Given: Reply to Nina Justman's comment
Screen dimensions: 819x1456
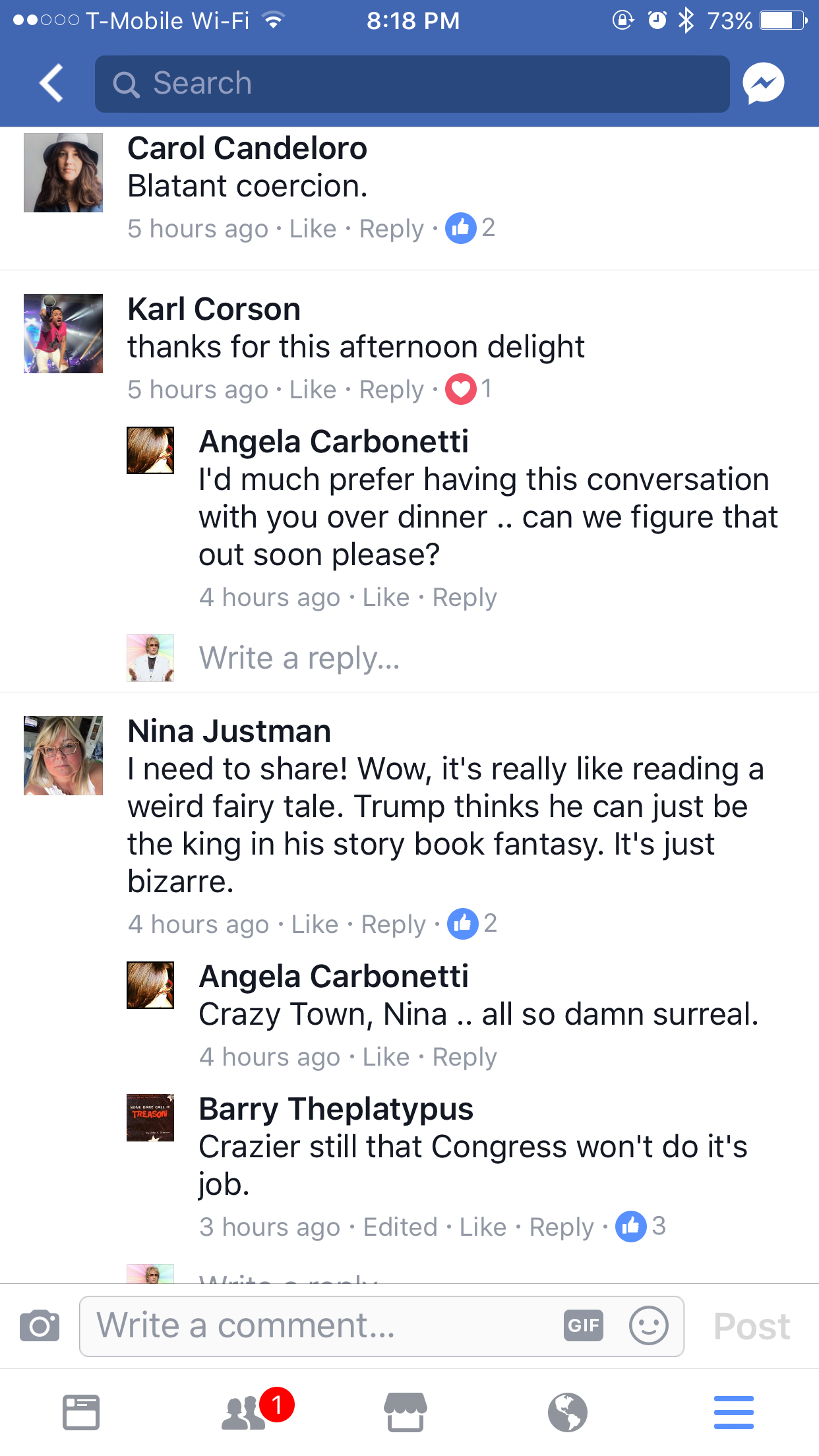Looking at the screenshot, I should [393, 925].
